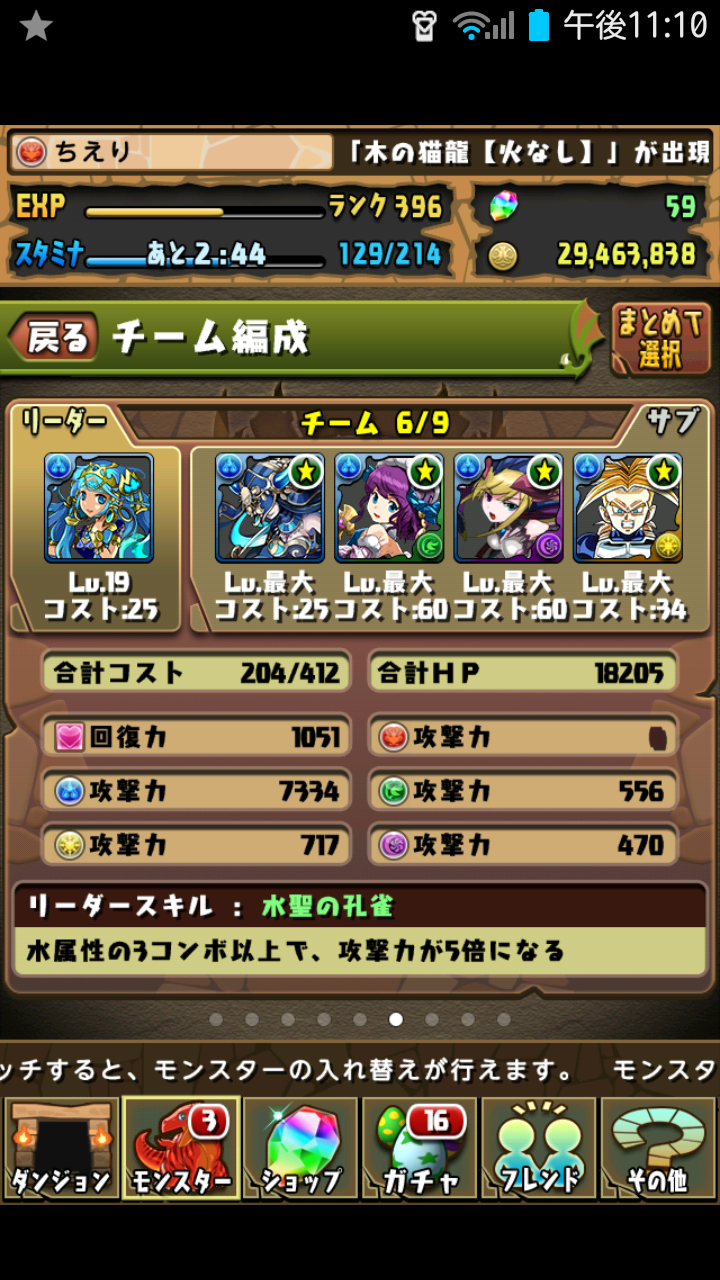Open the フレンド tab
This screenshot has height=1280, width=720.
coord(538,1148)
